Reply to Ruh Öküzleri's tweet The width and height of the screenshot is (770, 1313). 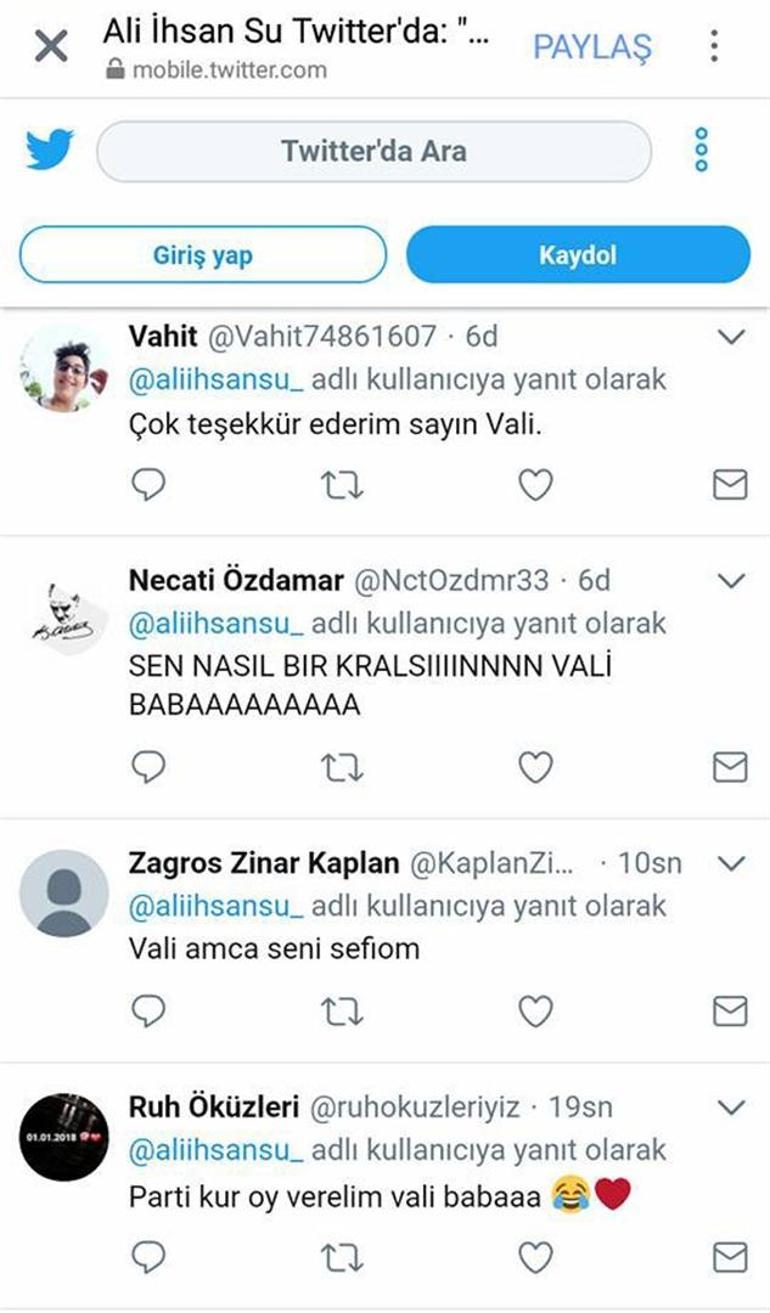tap(148, 1257)
